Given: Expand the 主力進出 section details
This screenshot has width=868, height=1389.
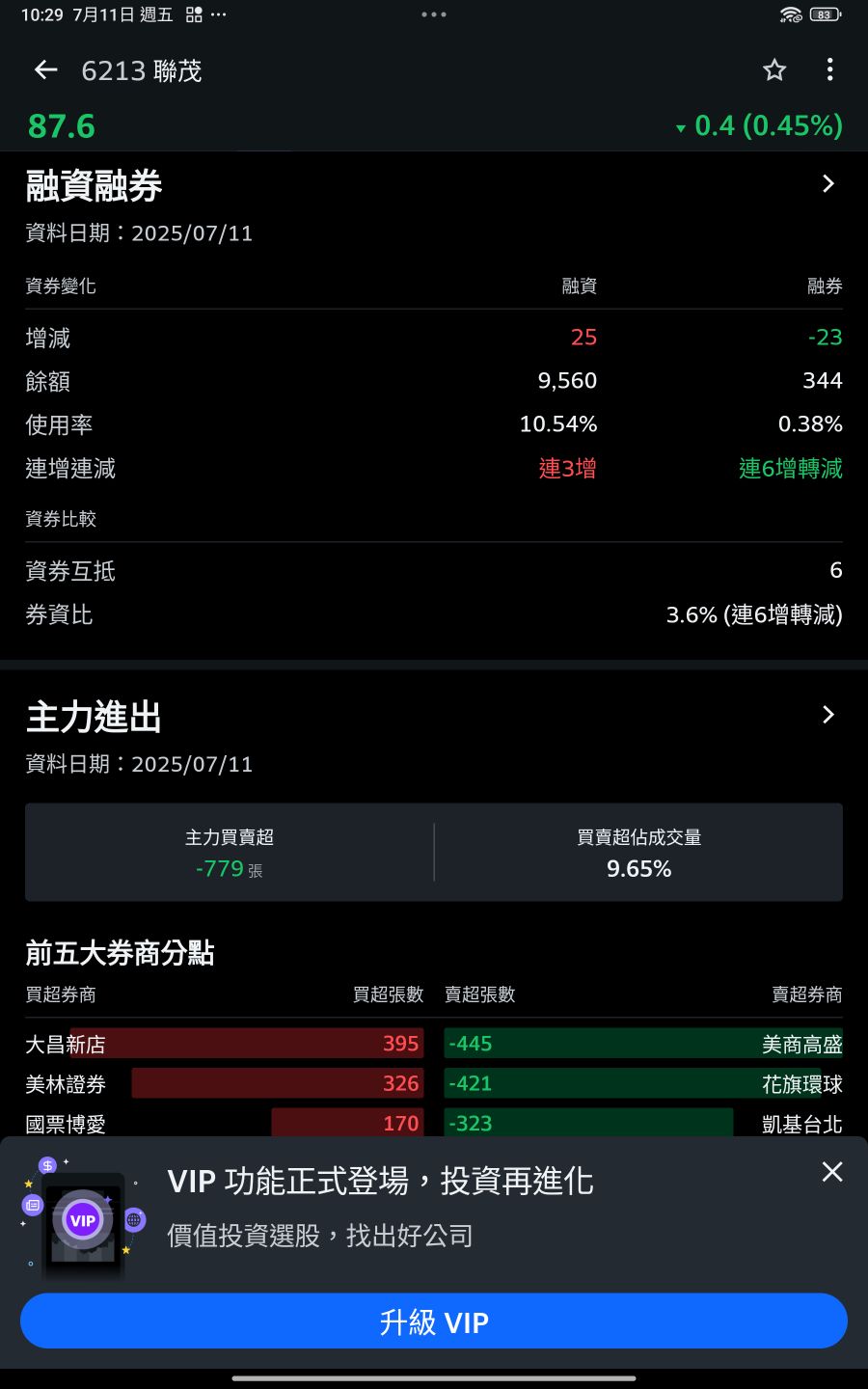Looking at the screenshot, I should 827,715.
